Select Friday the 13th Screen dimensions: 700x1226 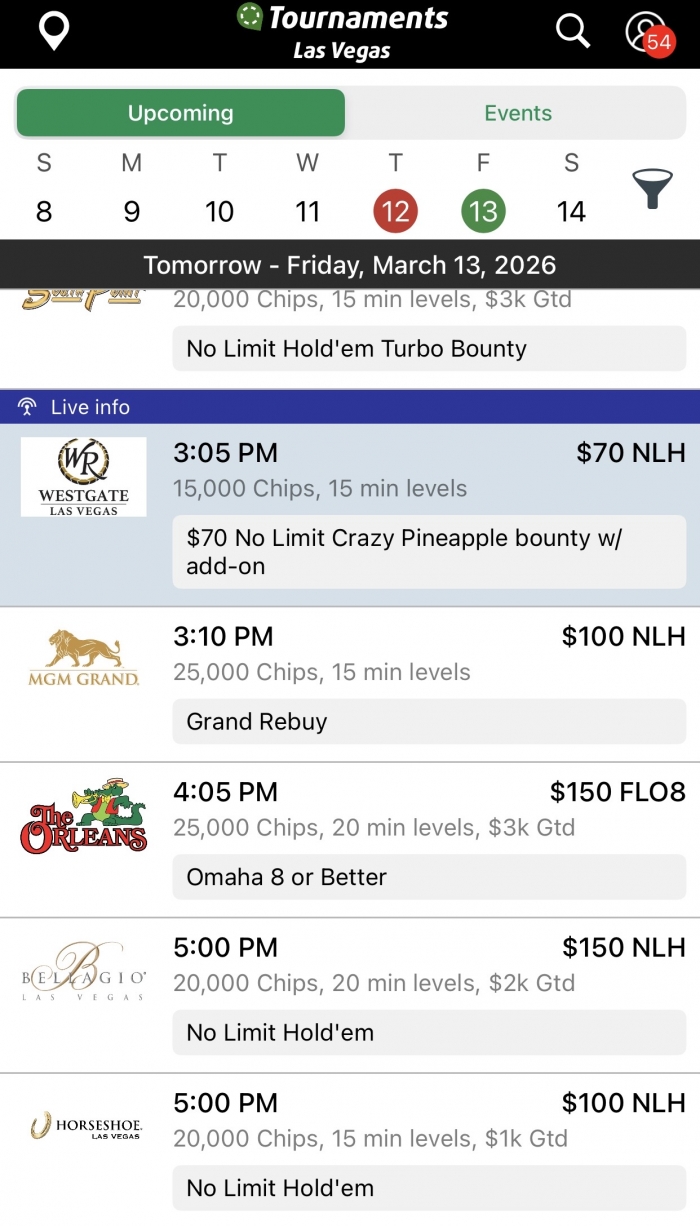[483, 211]
